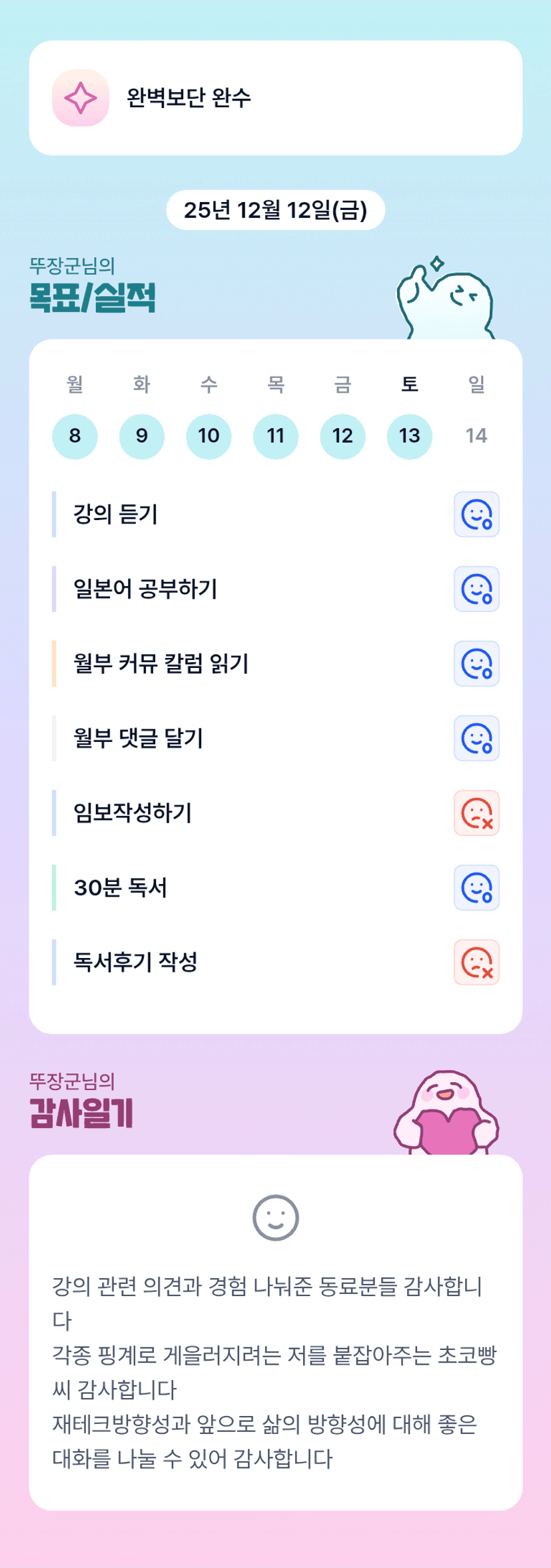Viewport: 551px width, 1568px height.
Task: Select day 12 in the week calendar
Action: pos(342,436)
